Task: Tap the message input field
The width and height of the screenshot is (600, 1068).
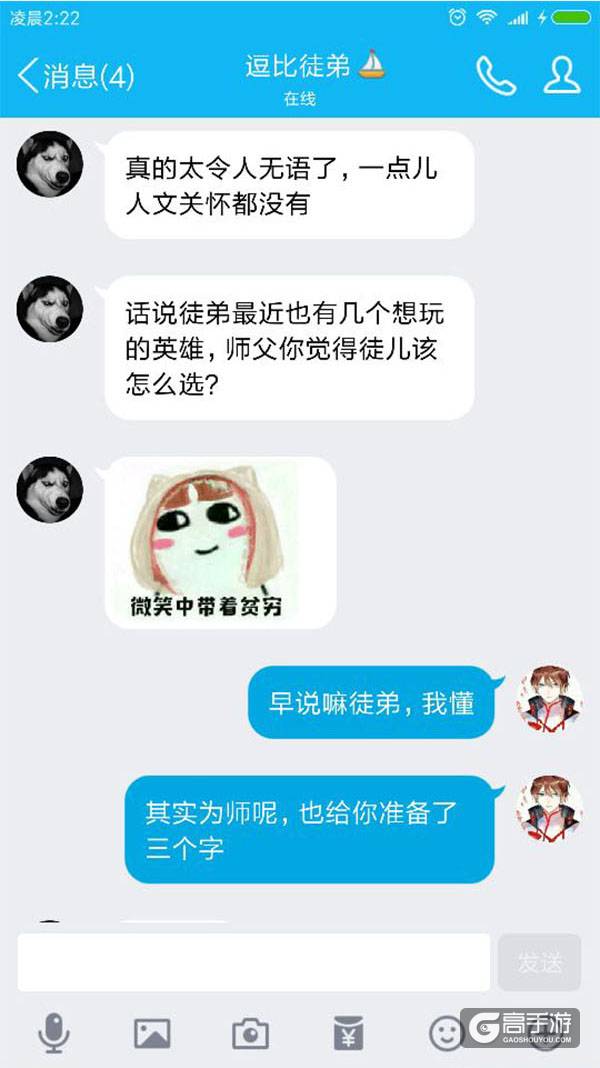Action: 253,962
